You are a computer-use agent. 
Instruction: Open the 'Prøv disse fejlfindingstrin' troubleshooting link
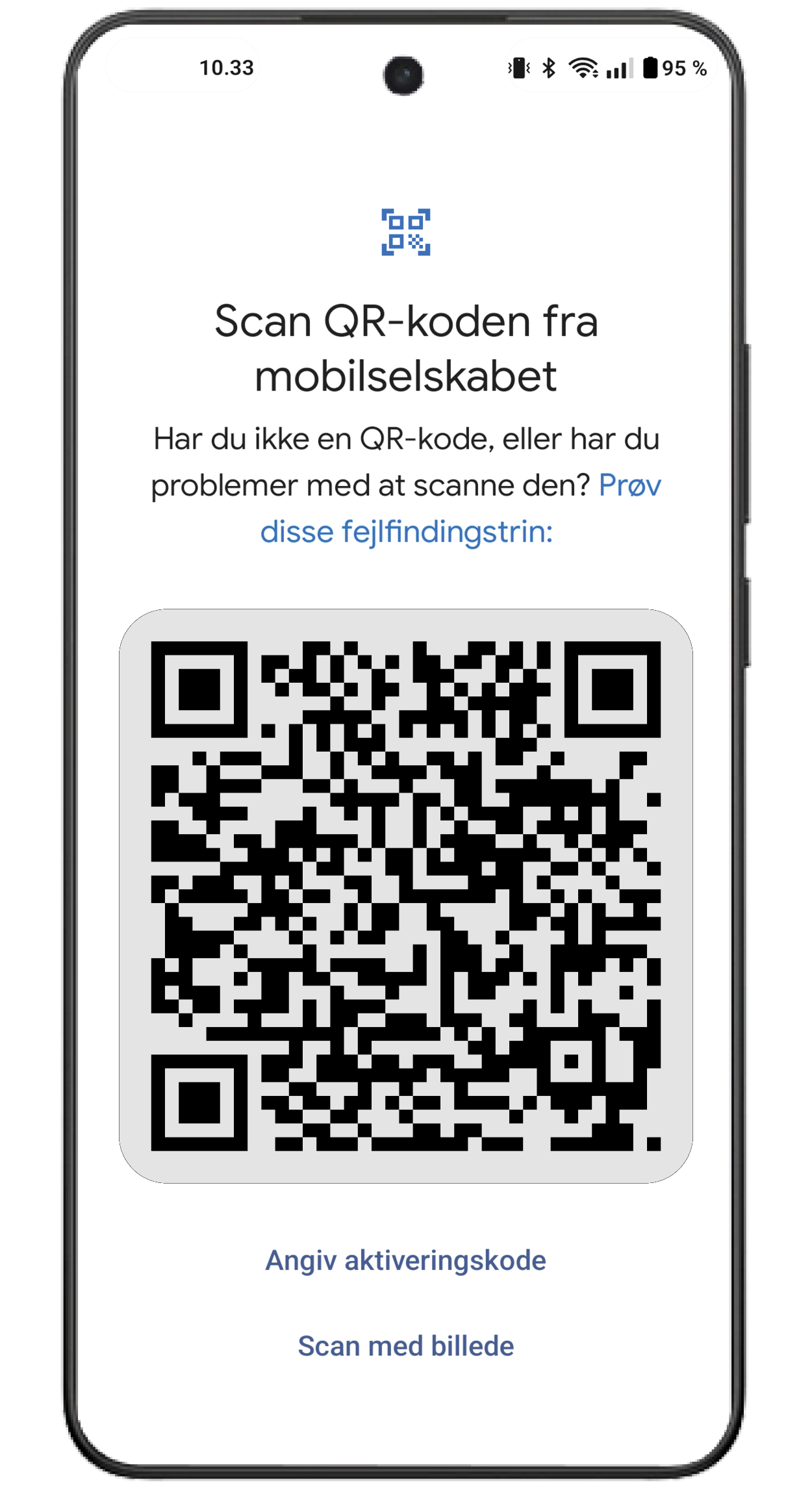pos(406,531)
